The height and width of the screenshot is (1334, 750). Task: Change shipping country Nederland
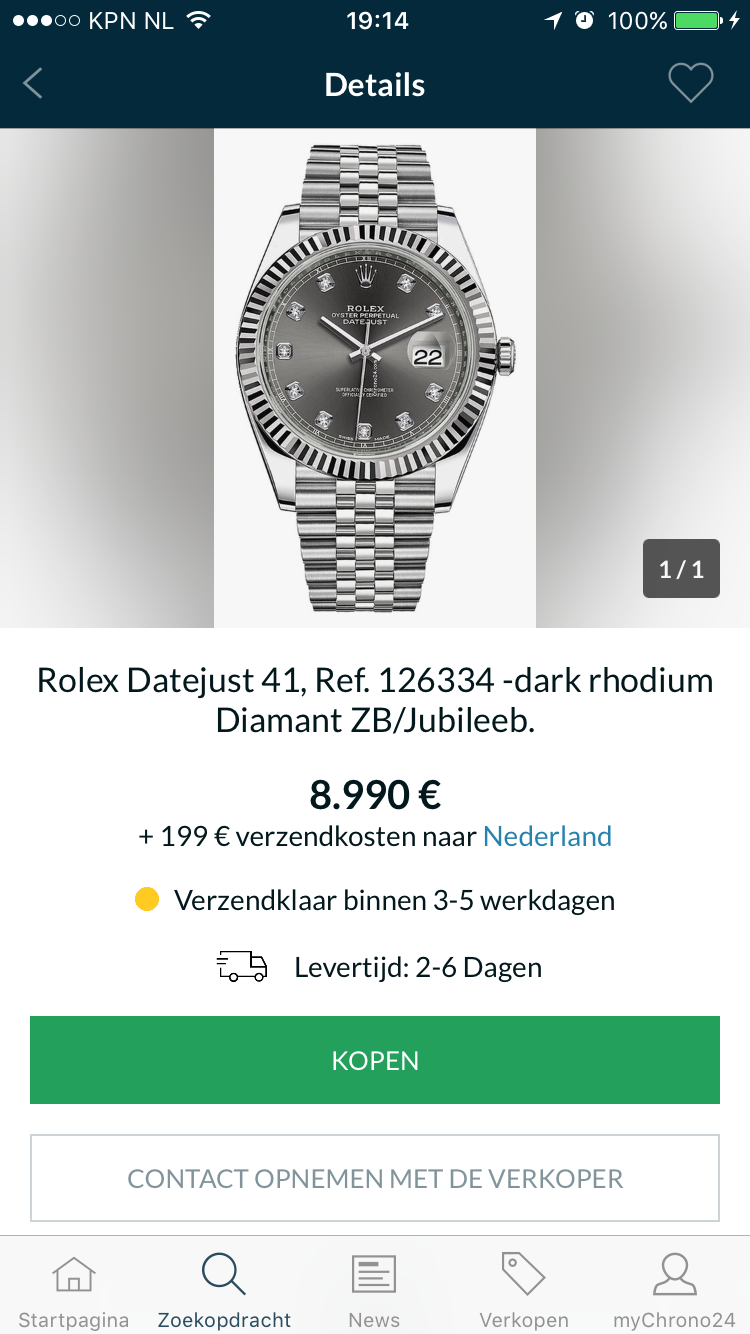[x=547, y=836]
